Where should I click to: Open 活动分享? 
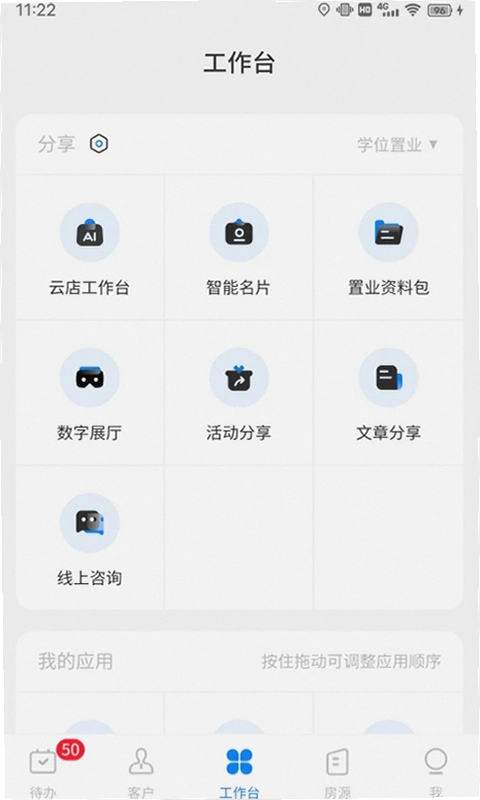tap(239, 394)
